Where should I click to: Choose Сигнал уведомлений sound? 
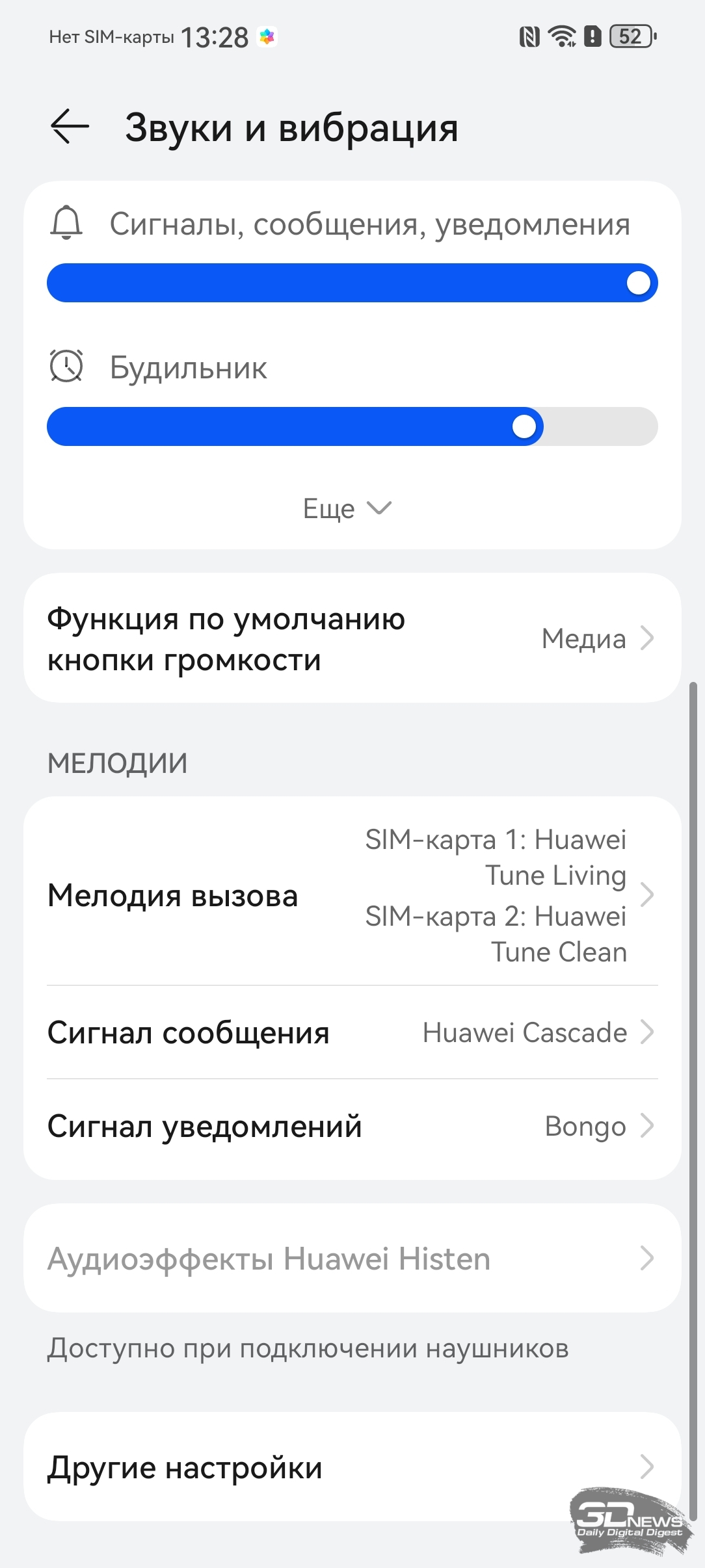pos(352,1126)
